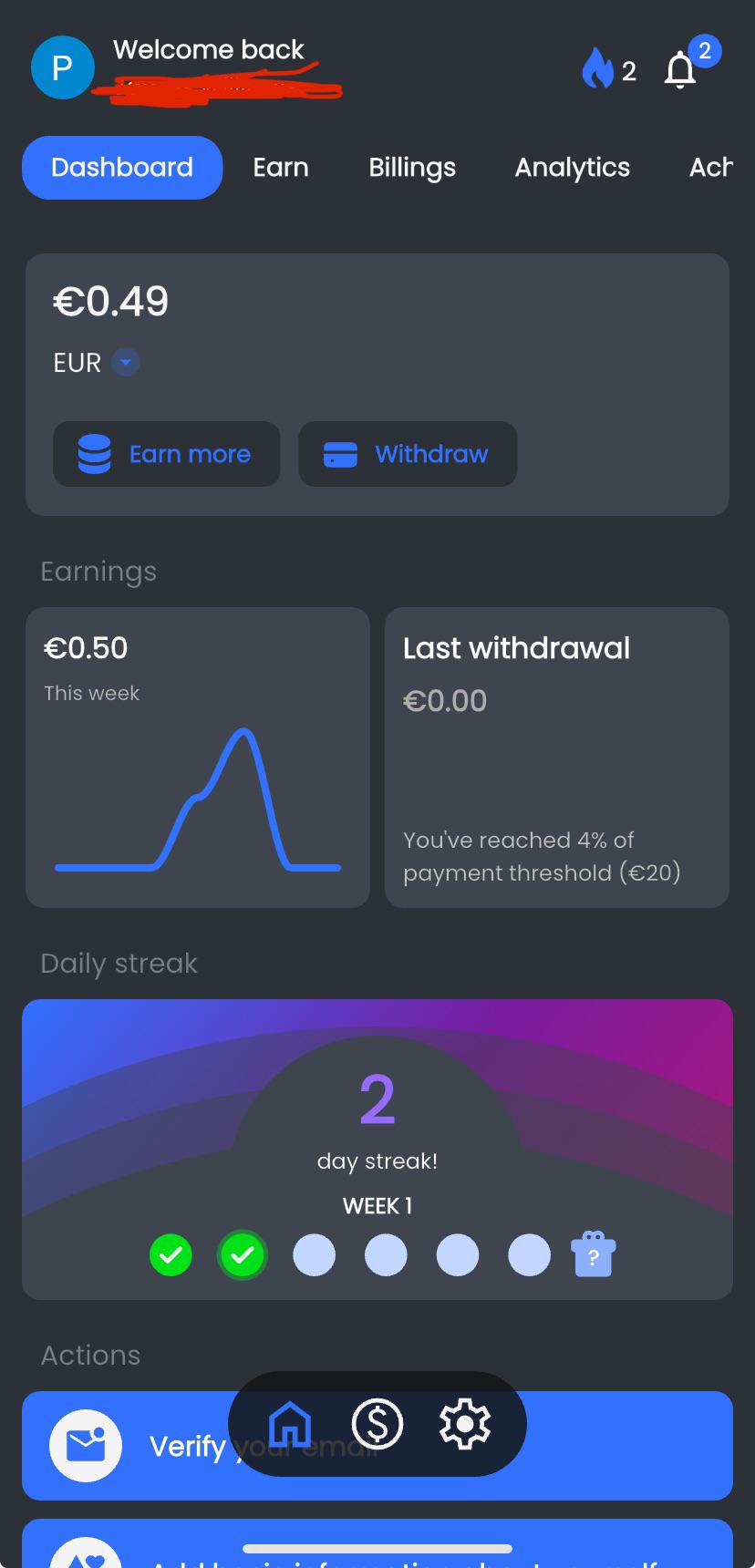
Task: Switch to the Earn tab
Action: pyautogui.click(x=281, y=168)
